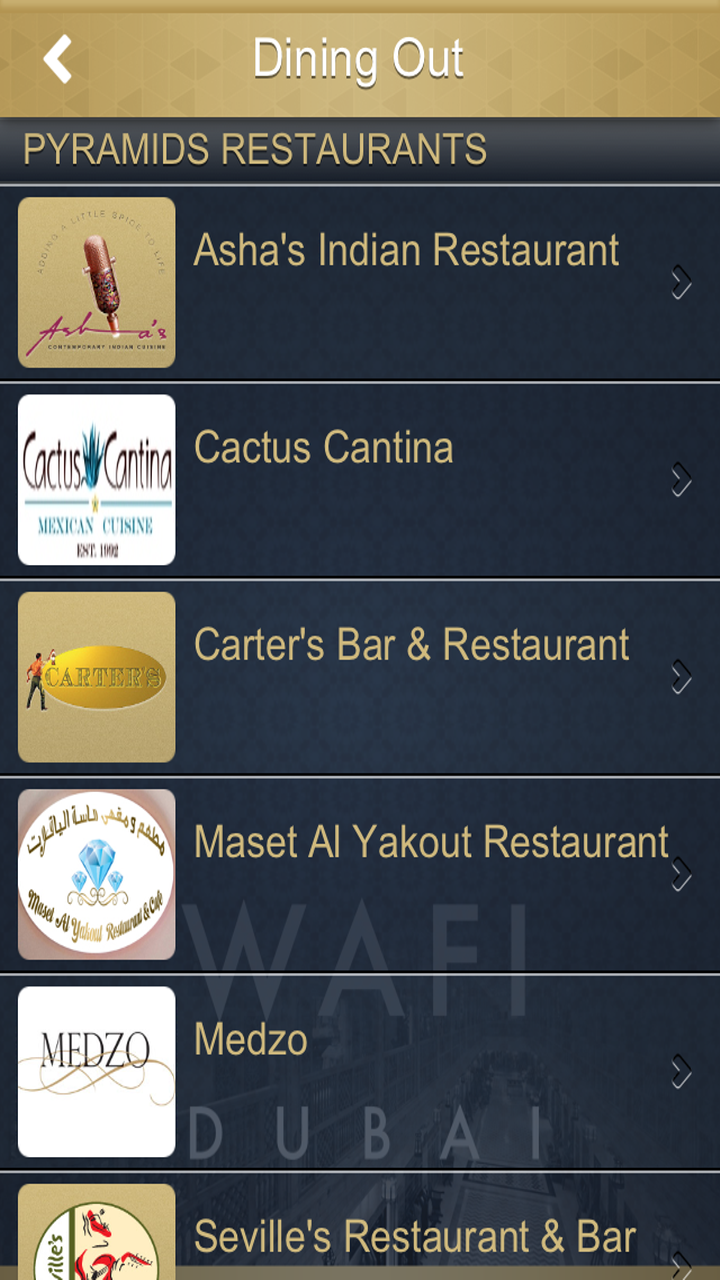Expand the Medzo entry chevron
The height and width of the screenshot is (1280, 720).
point(683,1070)
